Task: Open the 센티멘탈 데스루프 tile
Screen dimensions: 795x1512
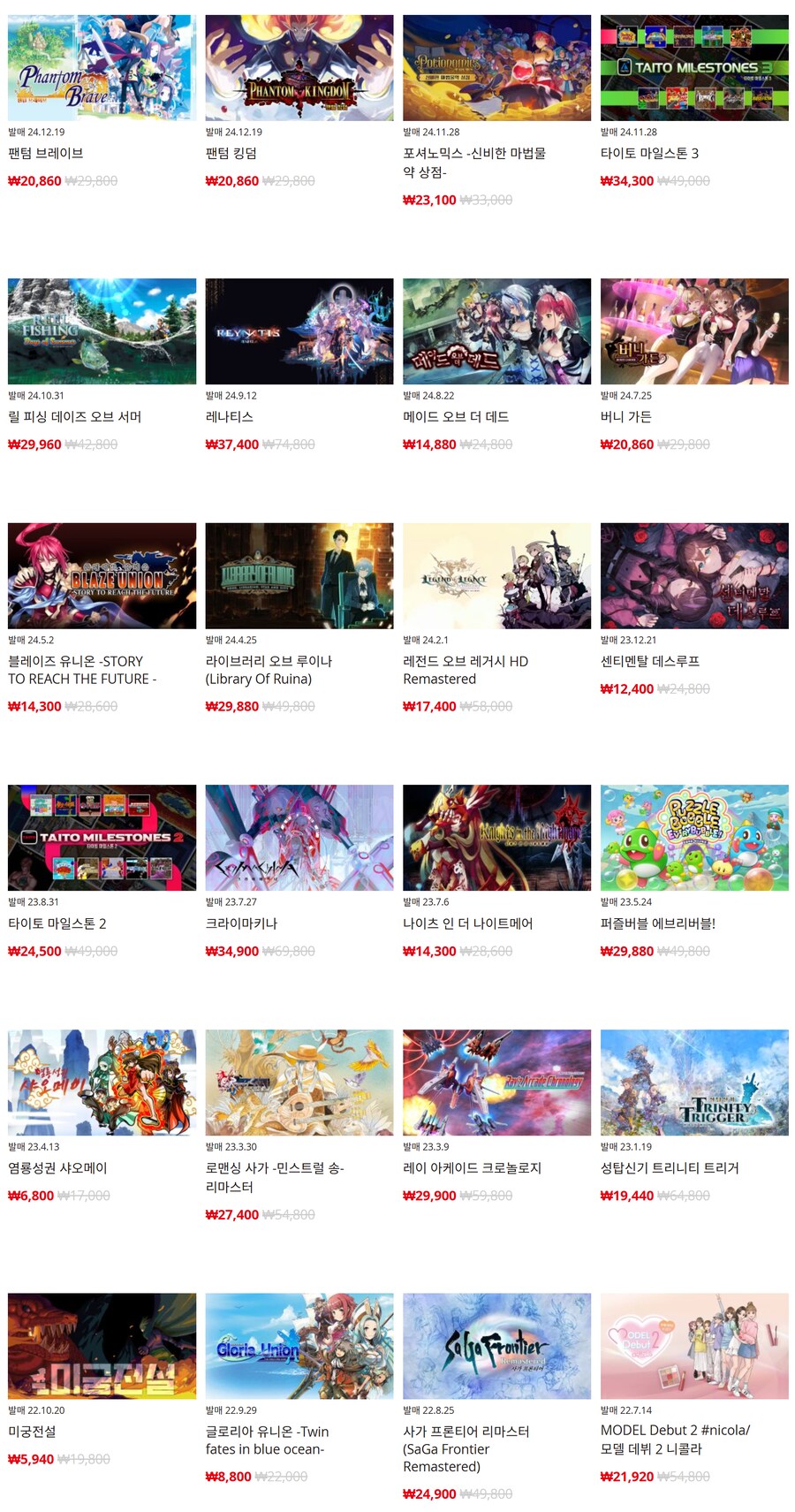Action: tap(694, 575)
